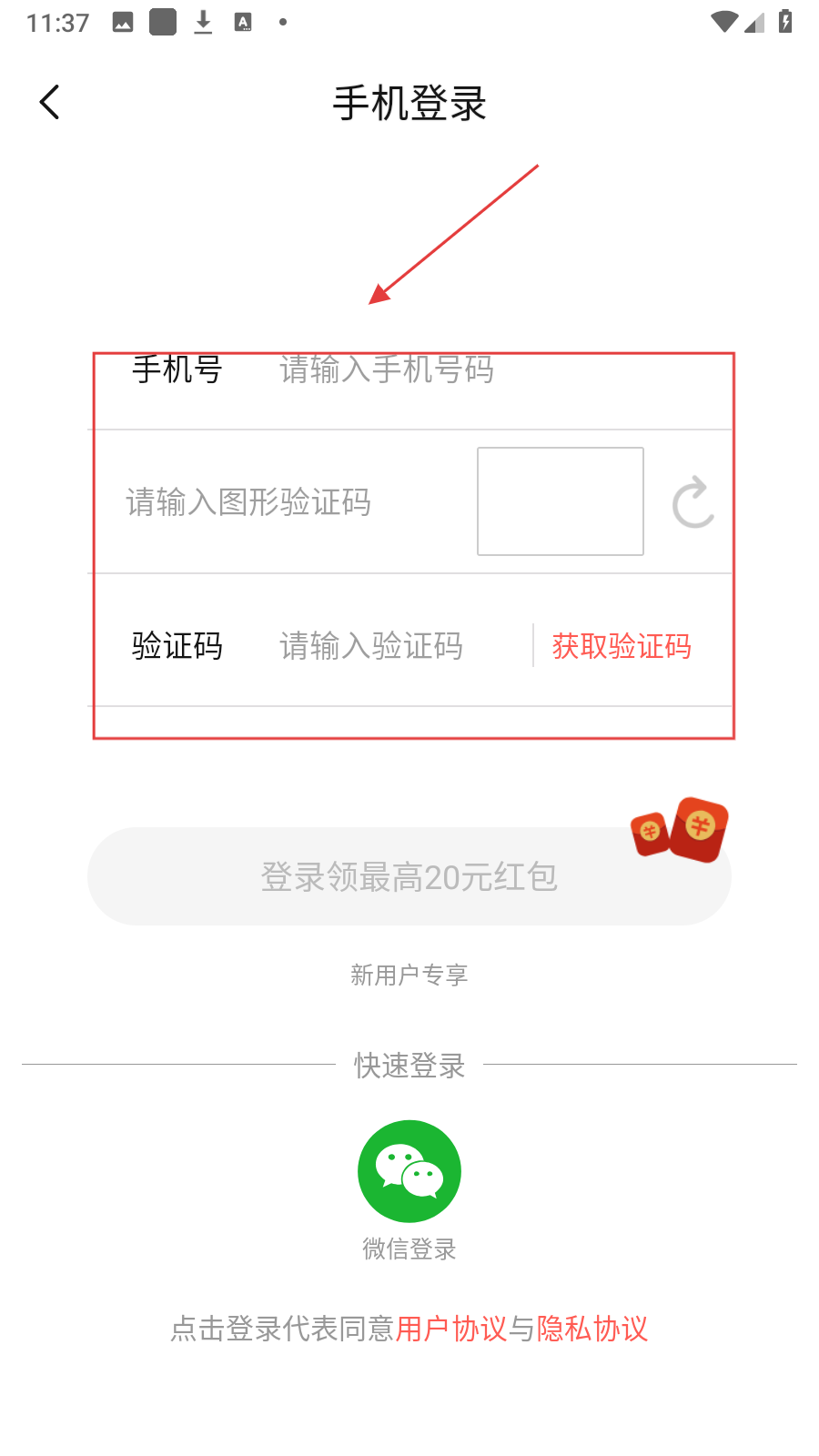Go back from the 手机登录 page
This screenshot has width=819, height=1456.
pyautogui.click(x=50, y=102)
